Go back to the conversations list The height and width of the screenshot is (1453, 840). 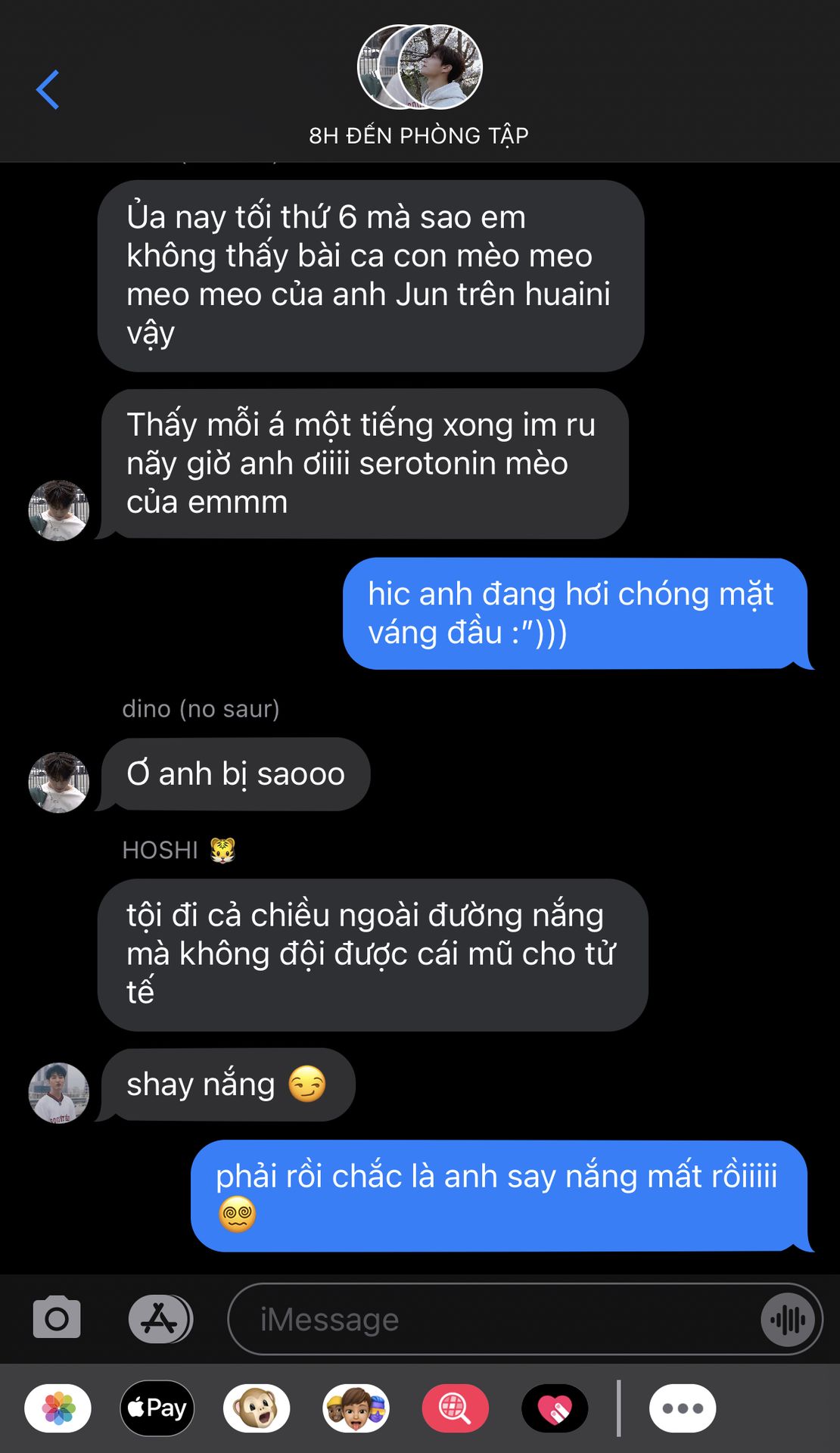48,89
